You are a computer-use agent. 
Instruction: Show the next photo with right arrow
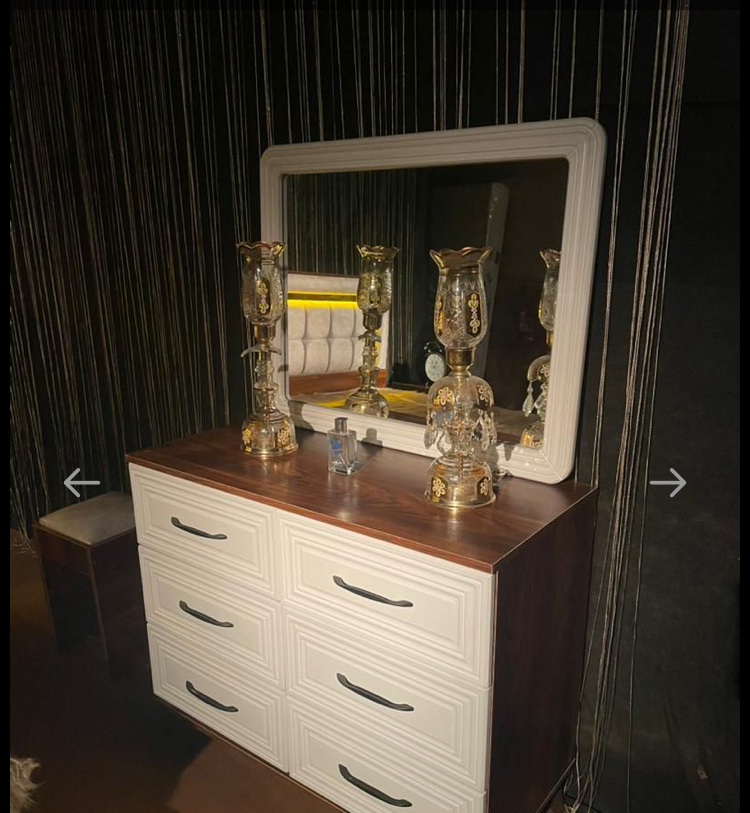[668, 483]
